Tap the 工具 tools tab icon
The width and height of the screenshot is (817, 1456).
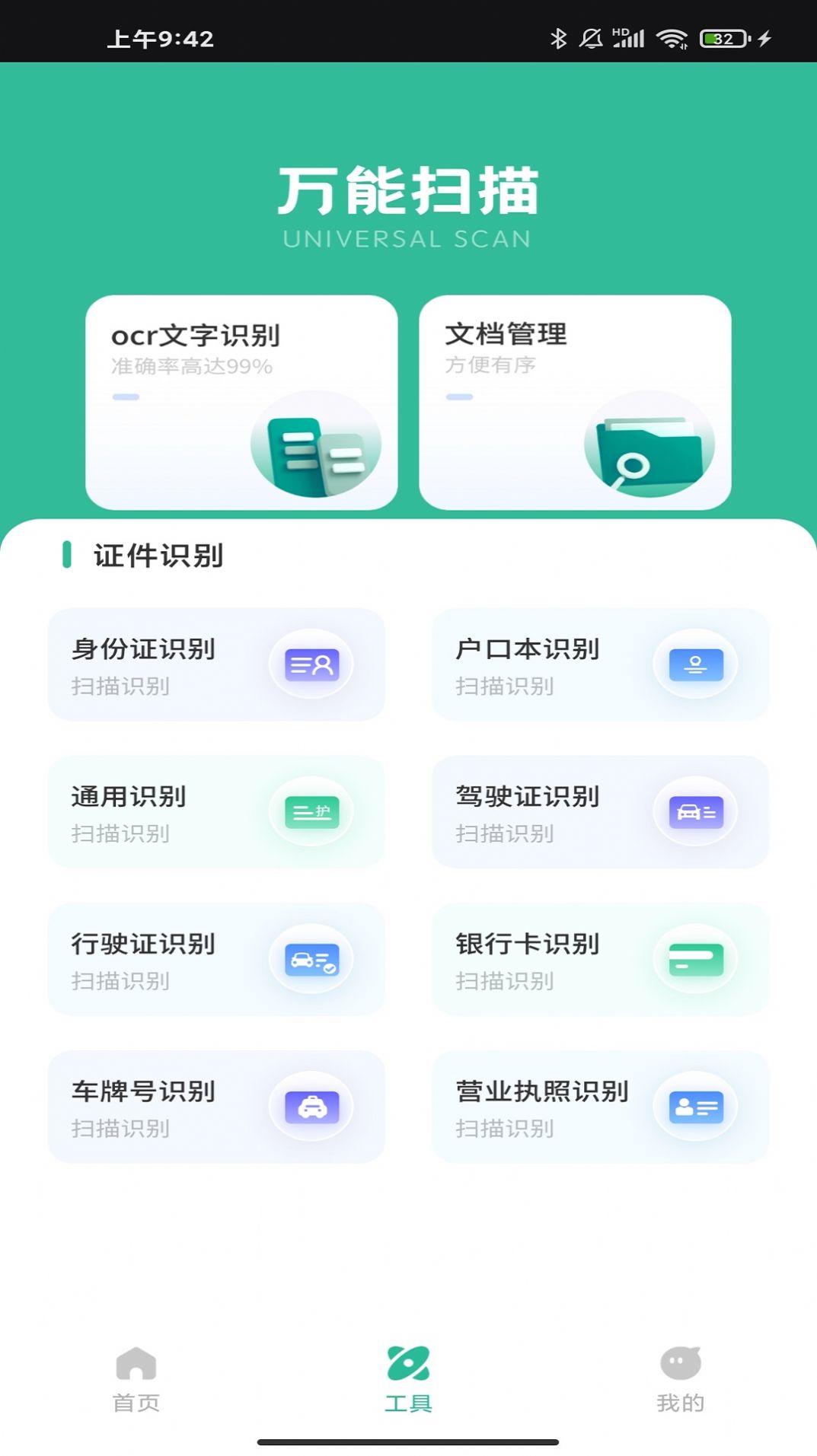pos(408,1362)
